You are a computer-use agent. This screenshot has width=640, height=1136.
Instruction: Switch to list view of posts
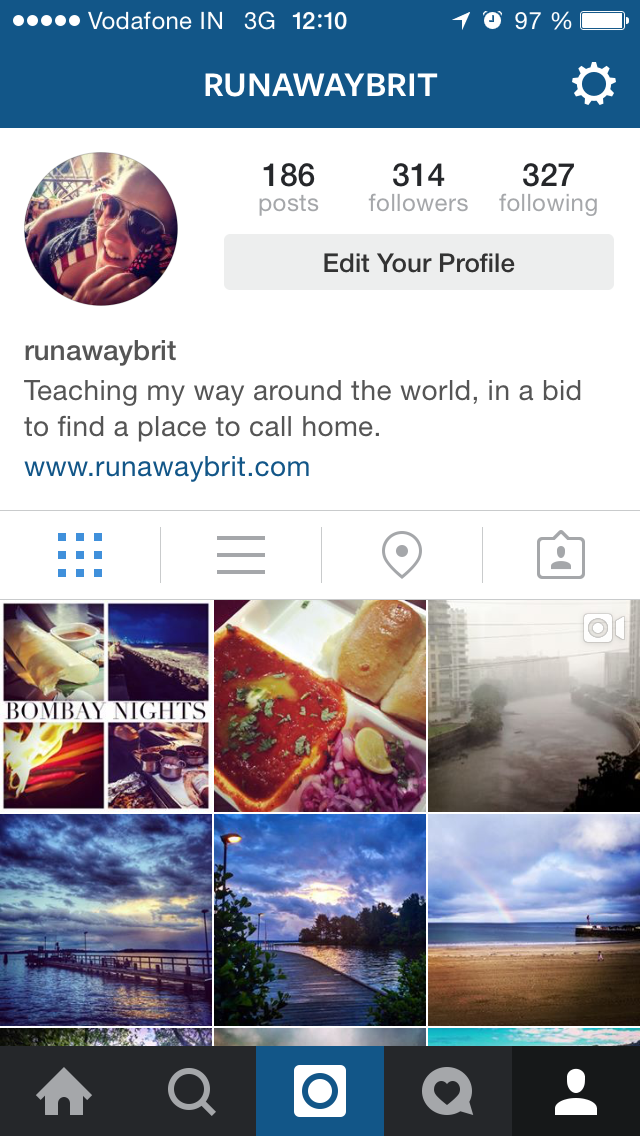[x=241, y=555]
